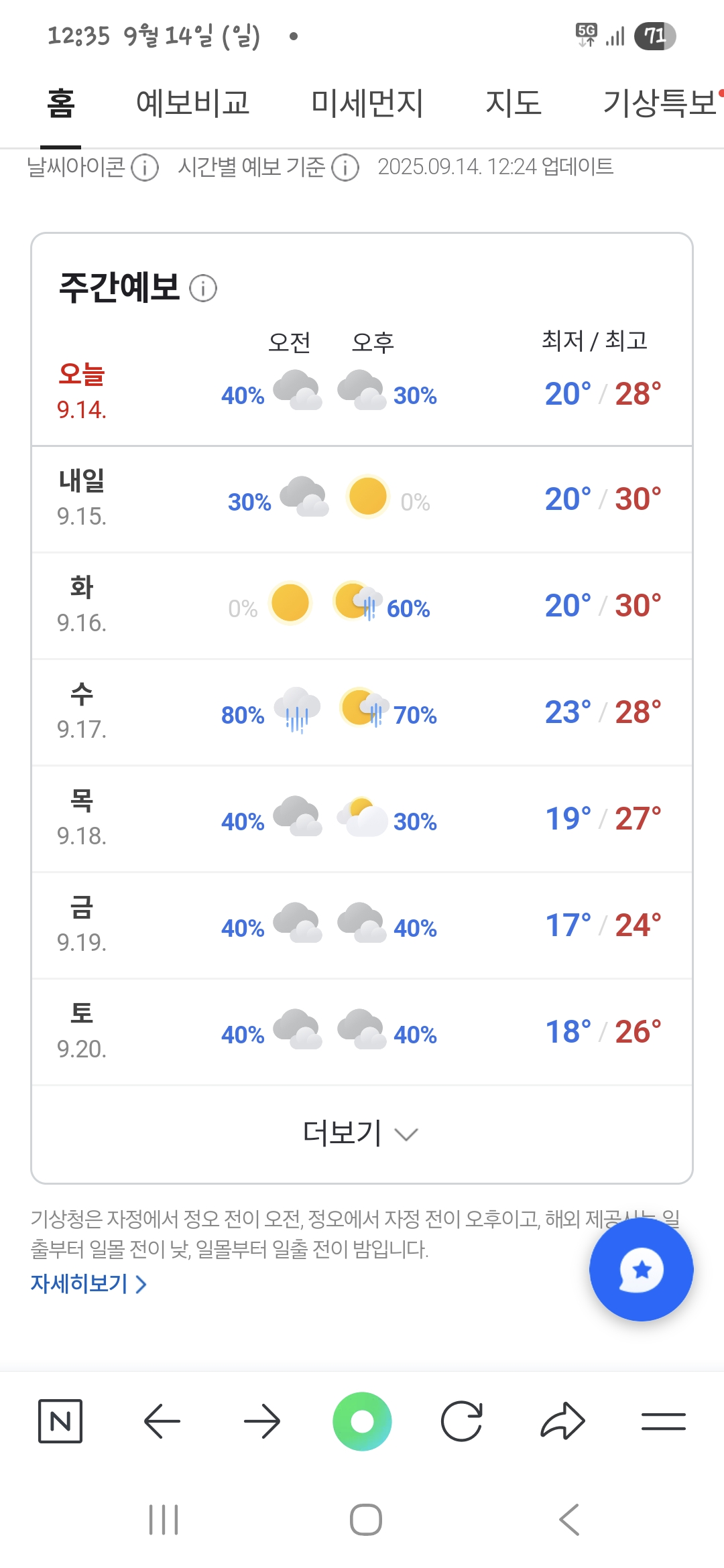This screenshot has width=724, height=1568.
Task: Go back with the browser back arrow
Action: [x=162, y=1421]
